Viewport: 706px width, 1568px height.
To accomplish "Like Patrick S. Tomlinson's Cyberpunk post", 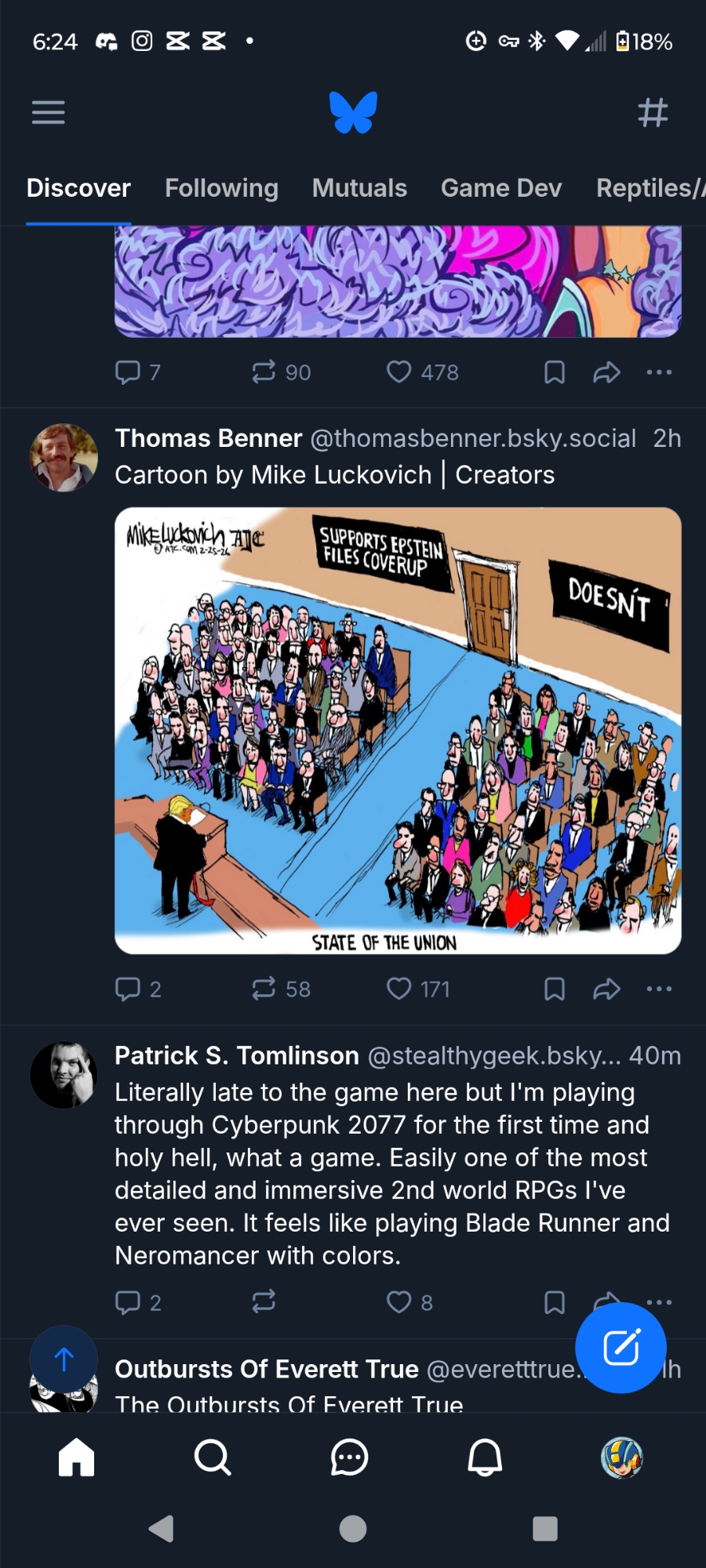I will click(x=399, y=1302).
